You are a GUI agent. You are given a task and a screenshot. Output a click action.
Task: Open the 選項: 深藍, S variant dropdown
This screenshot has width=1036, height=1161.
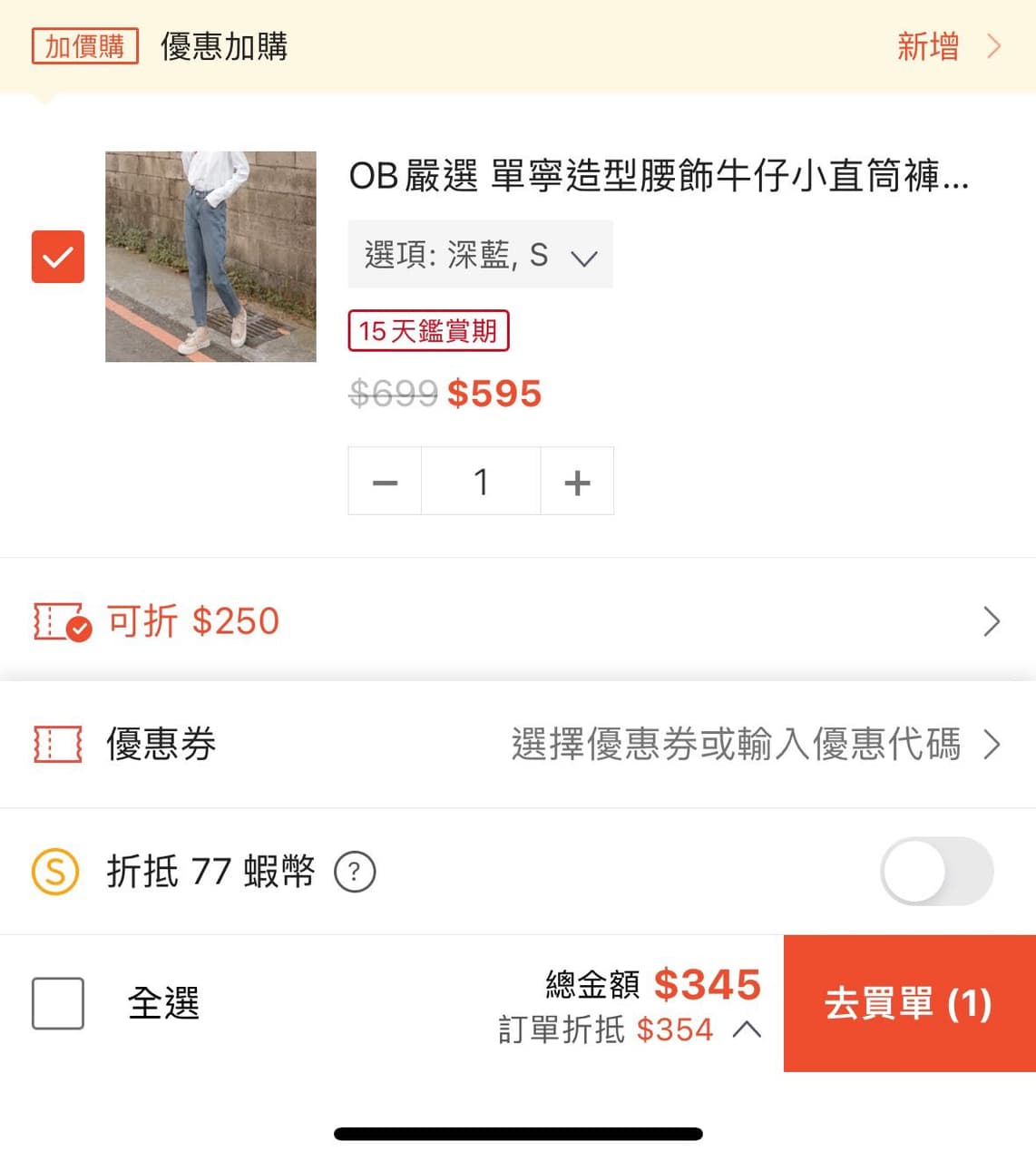click(481, 255)
